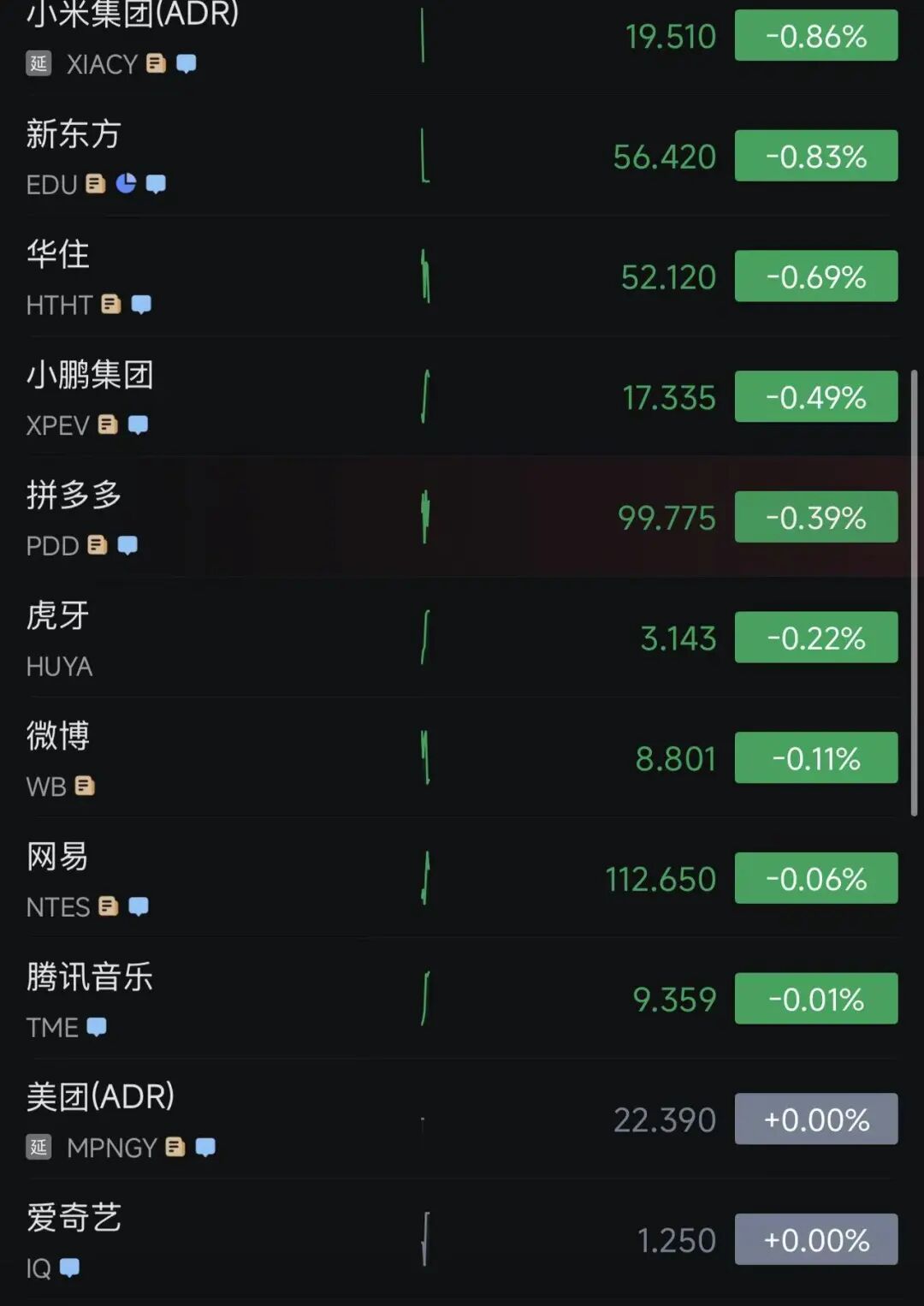Image resolution: width=924 pixels, height=1306 pixels.
Task: Tap the comment bubble next to XPEV
Action: (x=137, y=424)
